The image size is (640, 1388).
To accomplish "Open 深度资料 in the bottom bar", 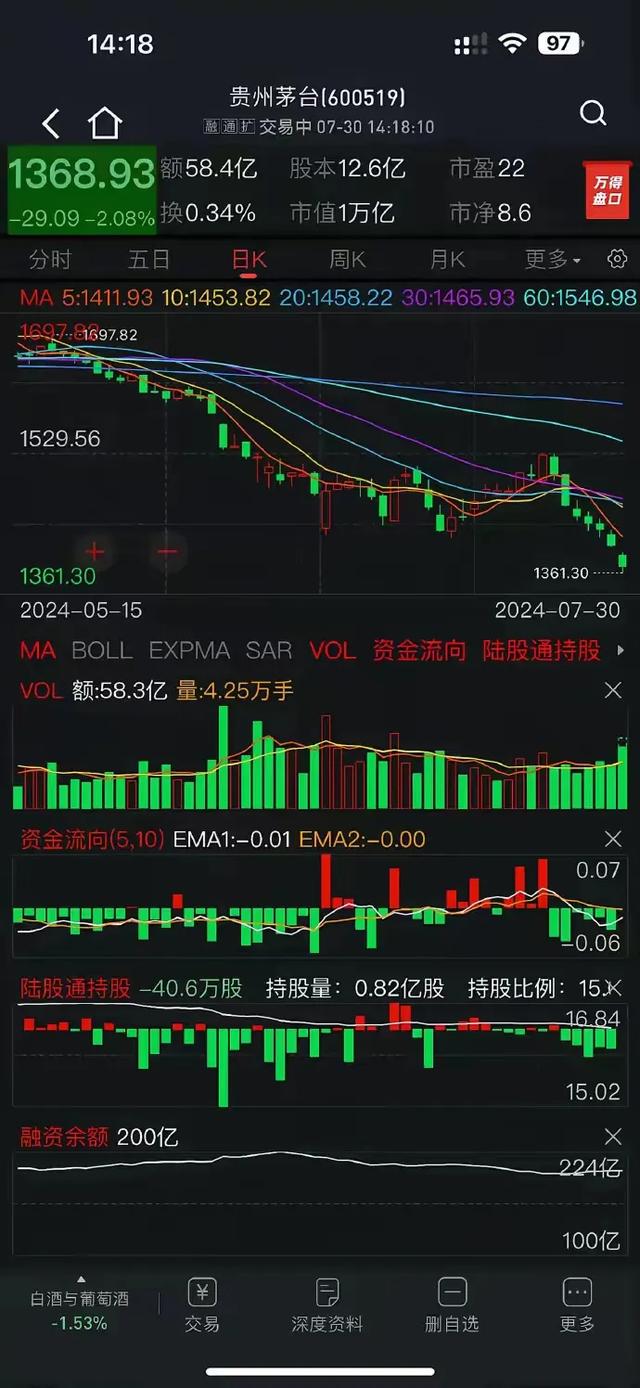I will click(x=327, y=1305).
